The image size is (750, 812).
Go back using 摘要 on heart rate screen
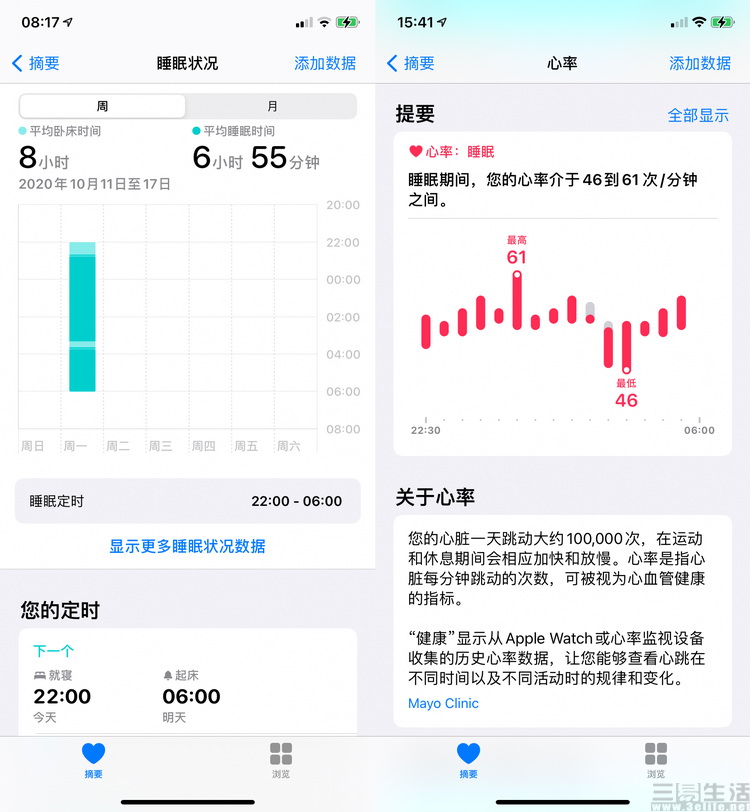(x=409, y=63)
